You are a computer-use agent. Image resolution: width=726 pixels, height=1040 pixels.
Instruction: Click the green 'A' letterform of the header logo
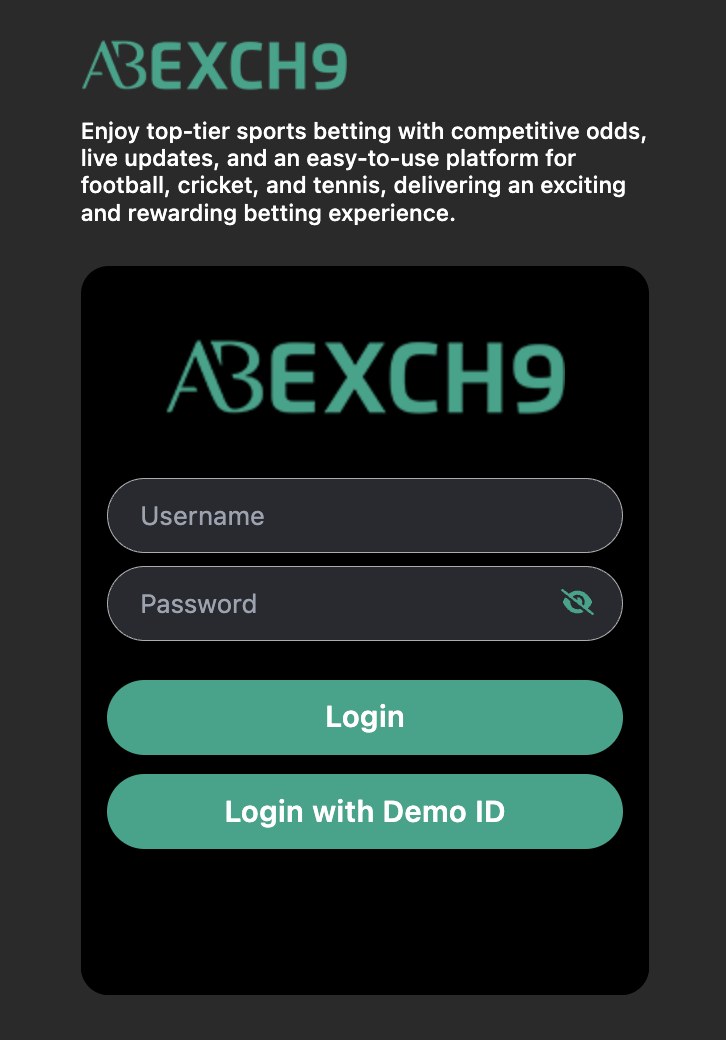(x=105, y=65)
